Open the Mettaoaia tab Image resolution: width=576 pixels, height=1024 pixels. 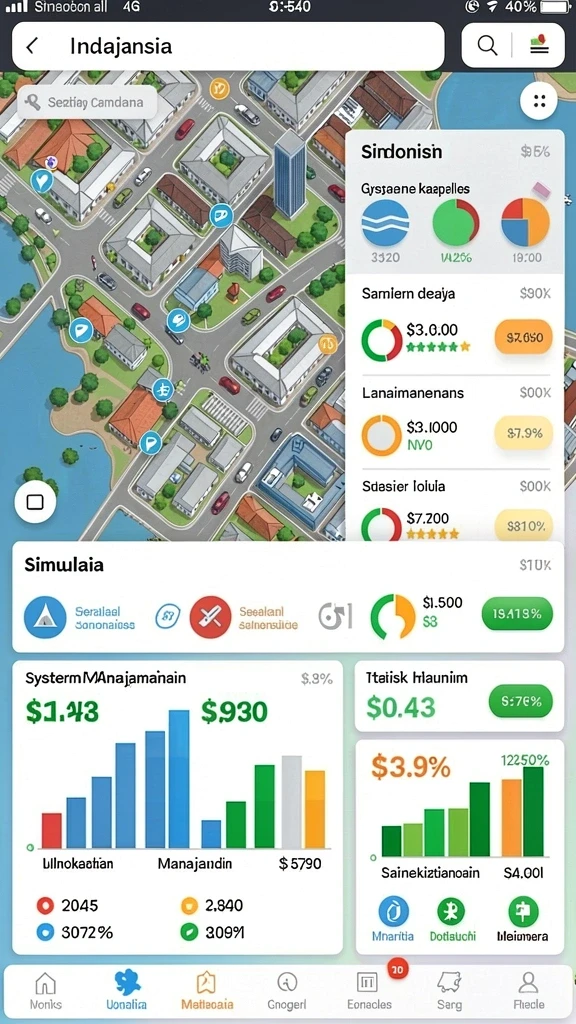(x=206, y=990)
